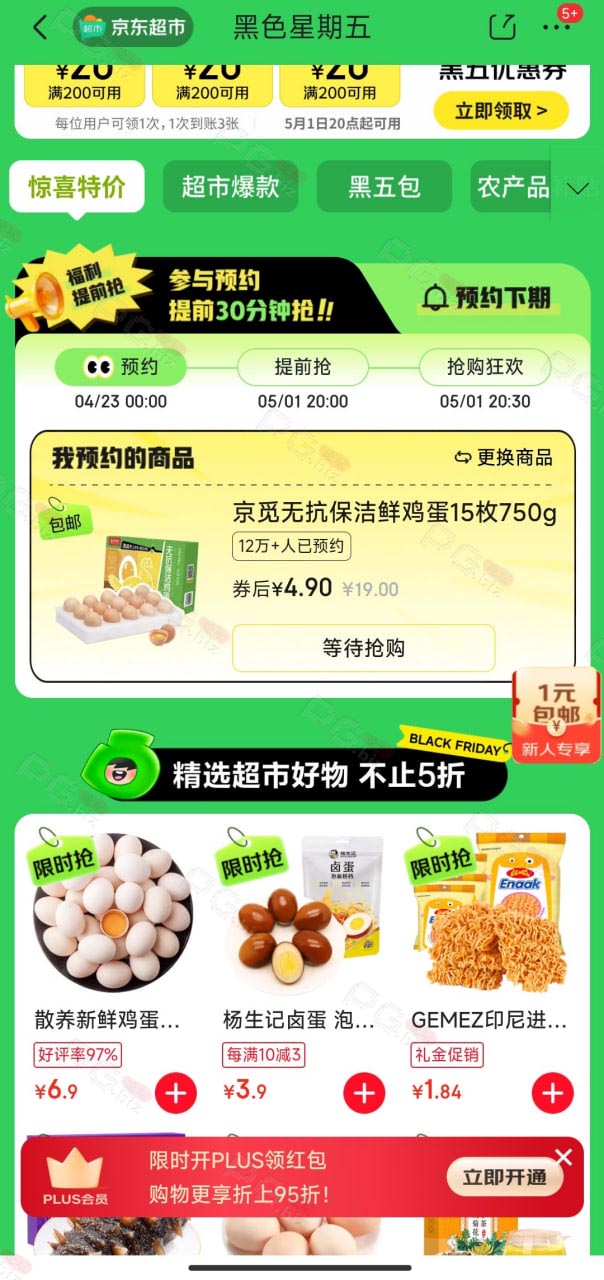Screen dimensions: 604x1280
Task: Claim coupons with 立即领取
Action: [x=501, y=110]
